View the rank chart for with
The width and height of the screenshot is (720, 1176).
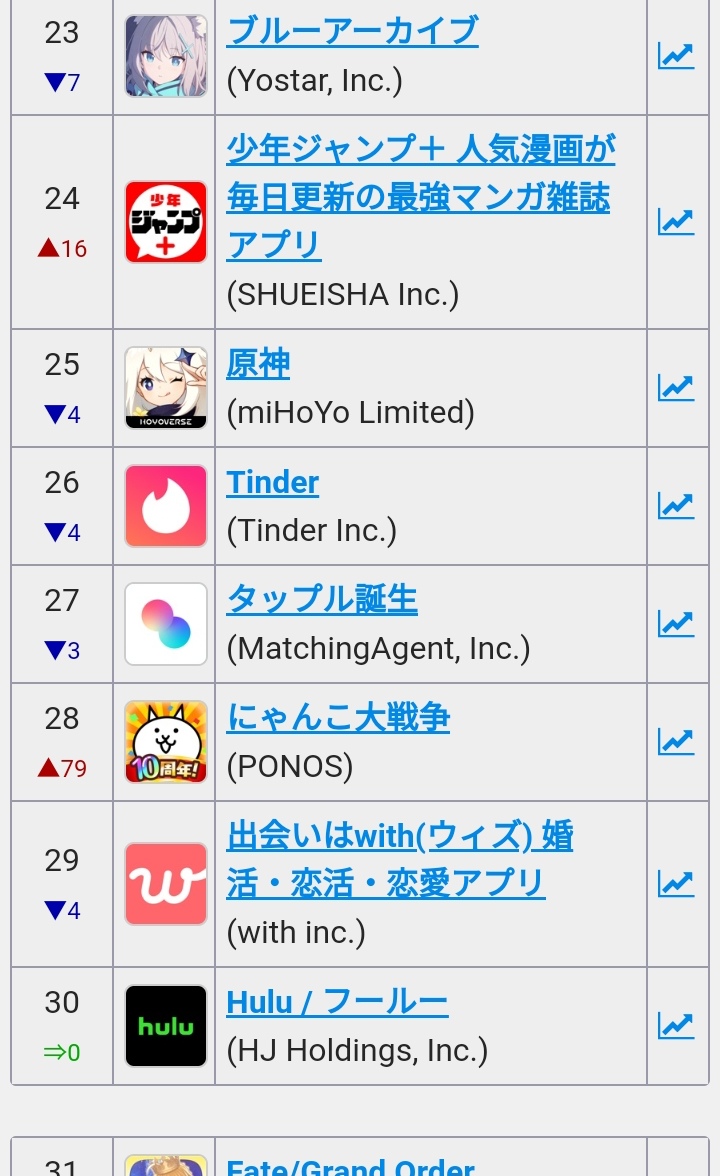[x=676, y=884]
